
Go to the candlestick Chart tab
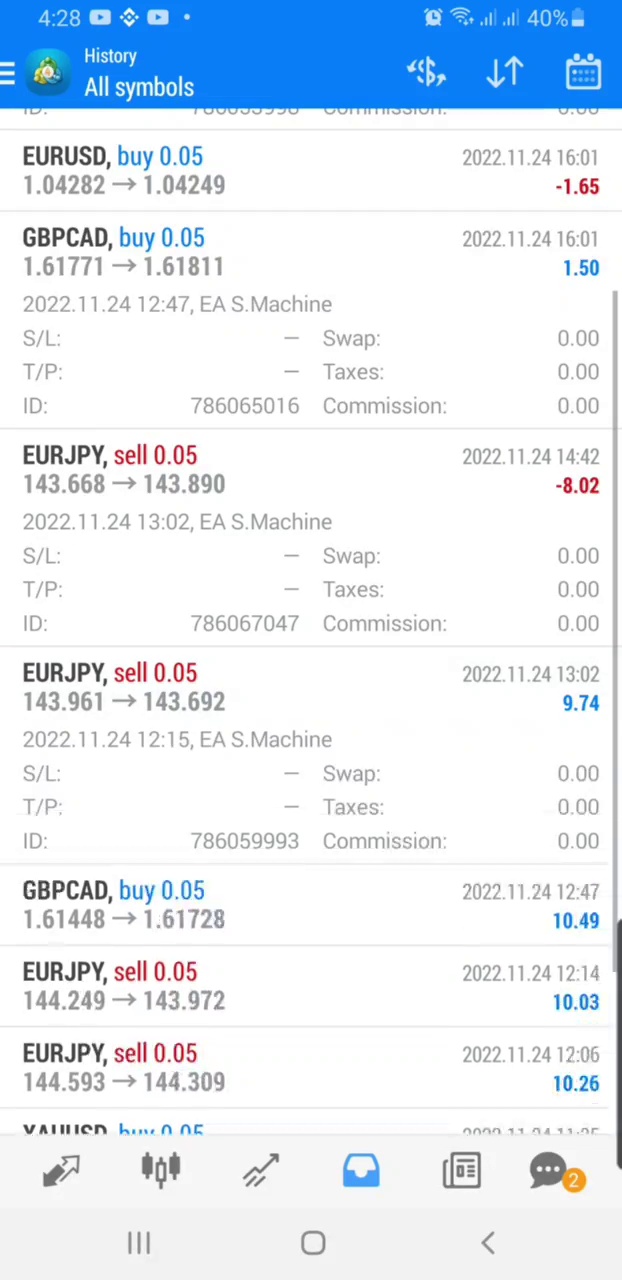pyautogui.click(x=161, y=1171)
